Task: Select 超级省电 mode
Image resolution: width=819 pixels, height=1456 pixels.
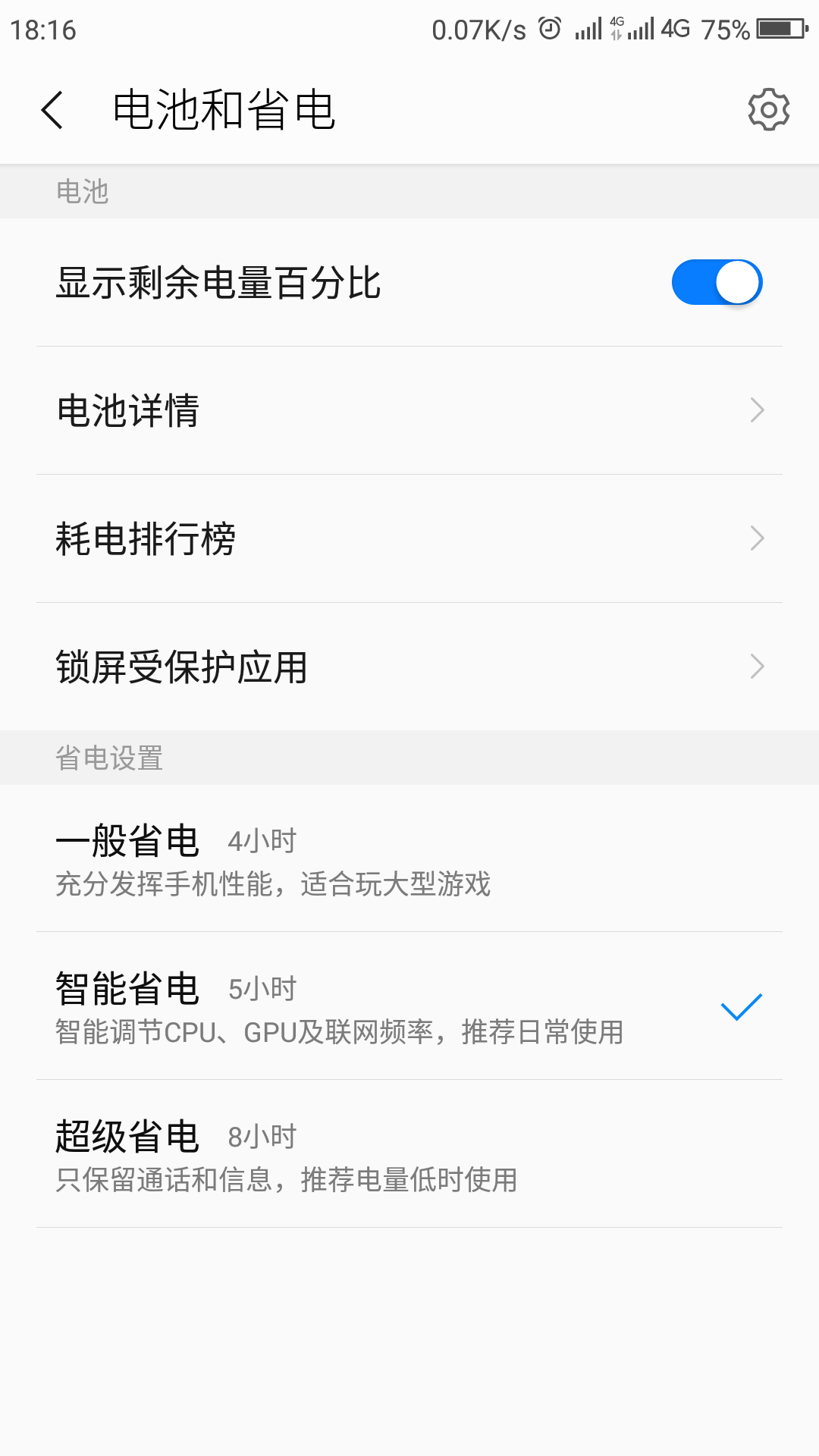Action: point(409,1155)
